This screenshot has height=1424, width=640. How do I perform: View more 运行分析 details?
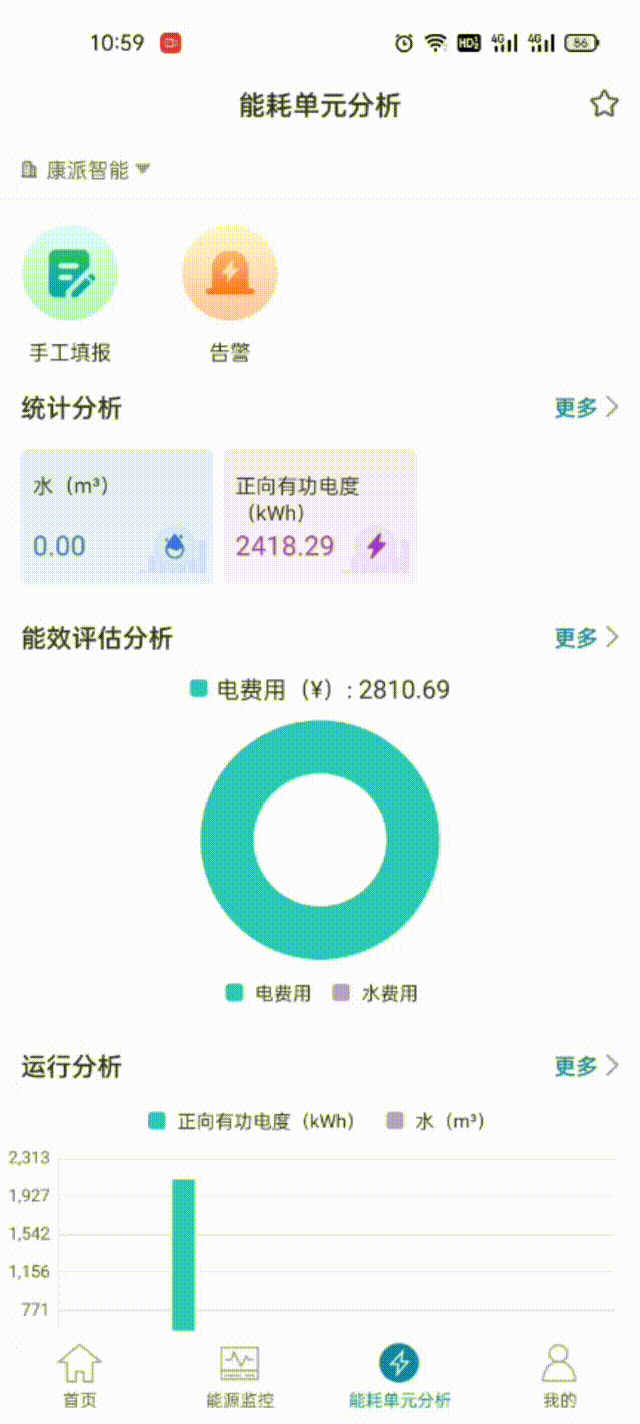[586, 1065]
